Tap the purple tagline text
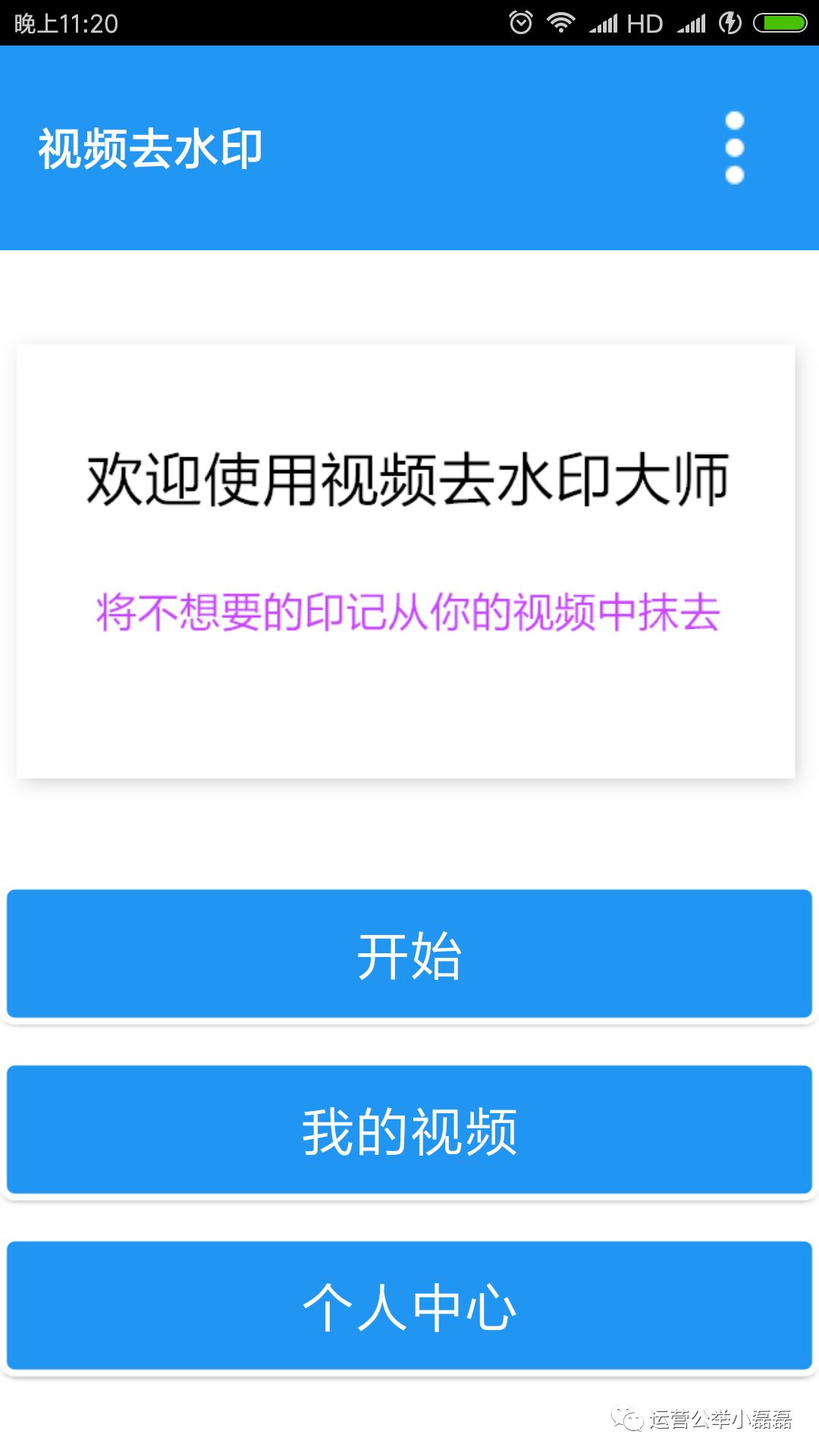Viewport: 819px width, 1456px height. click(409, 610)
